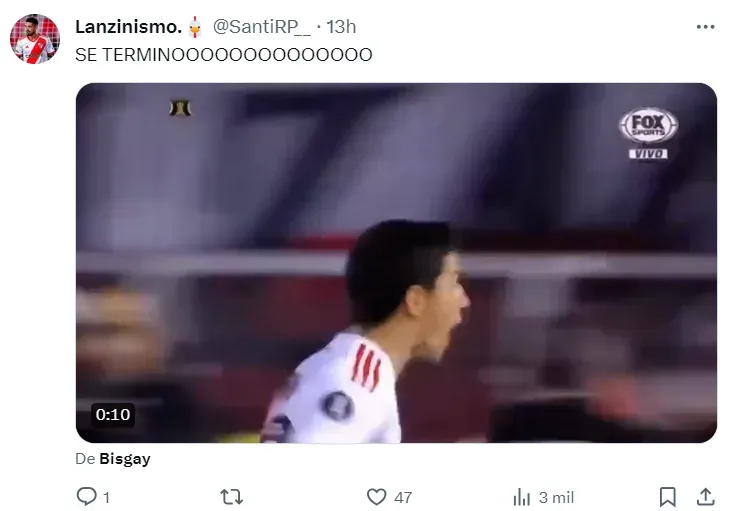Screen dimensions: 731x511
Task: Open the Bisgay video source link
Action: pyautogui.click(x=125, y=459)
